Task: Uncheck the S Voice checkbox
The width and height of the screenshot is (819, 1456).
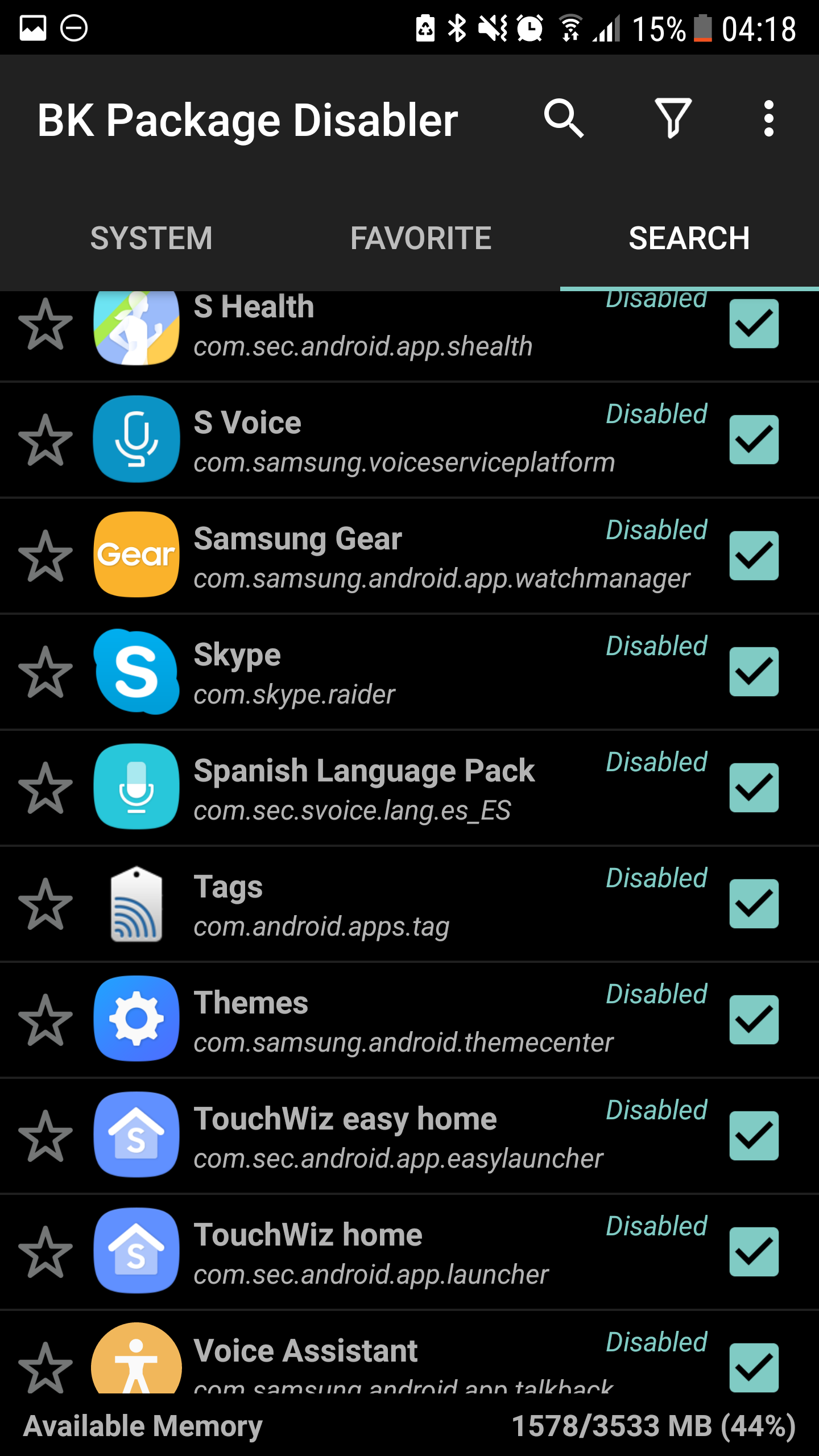Action: (x=754, y=440)
